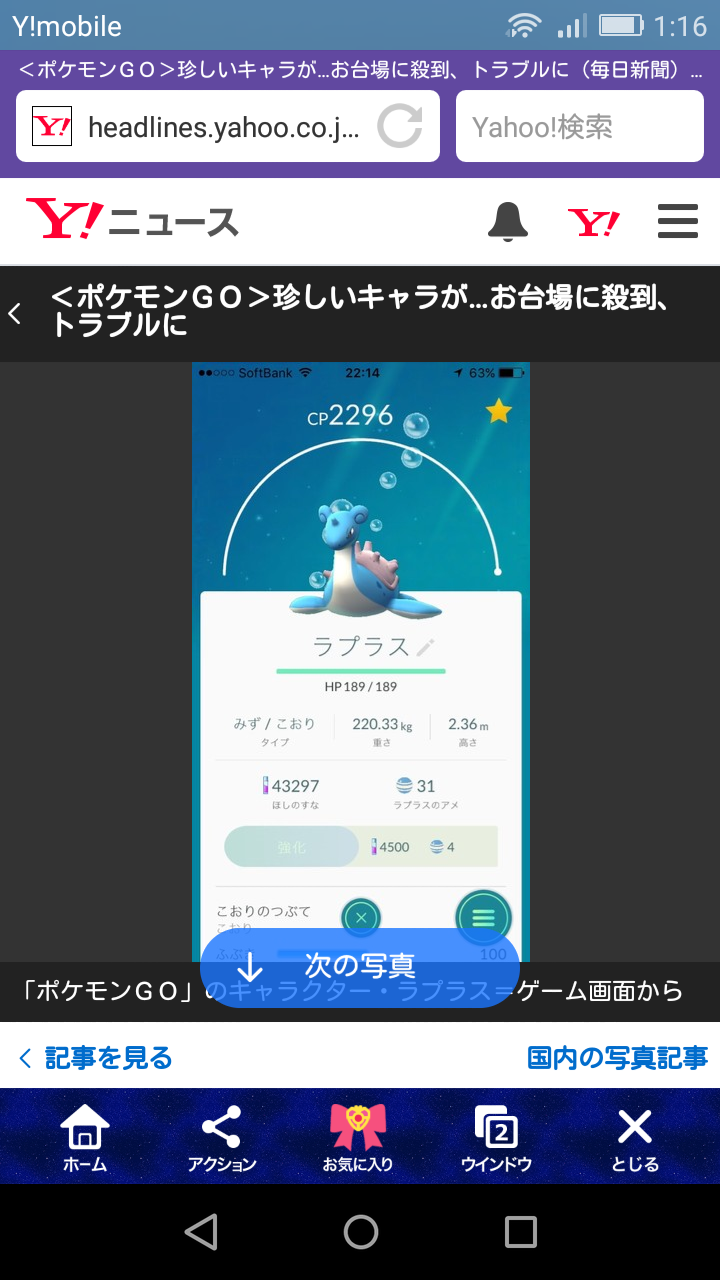
Task: Go back using the arrow beside article title
Action: (x=14, y=313)
